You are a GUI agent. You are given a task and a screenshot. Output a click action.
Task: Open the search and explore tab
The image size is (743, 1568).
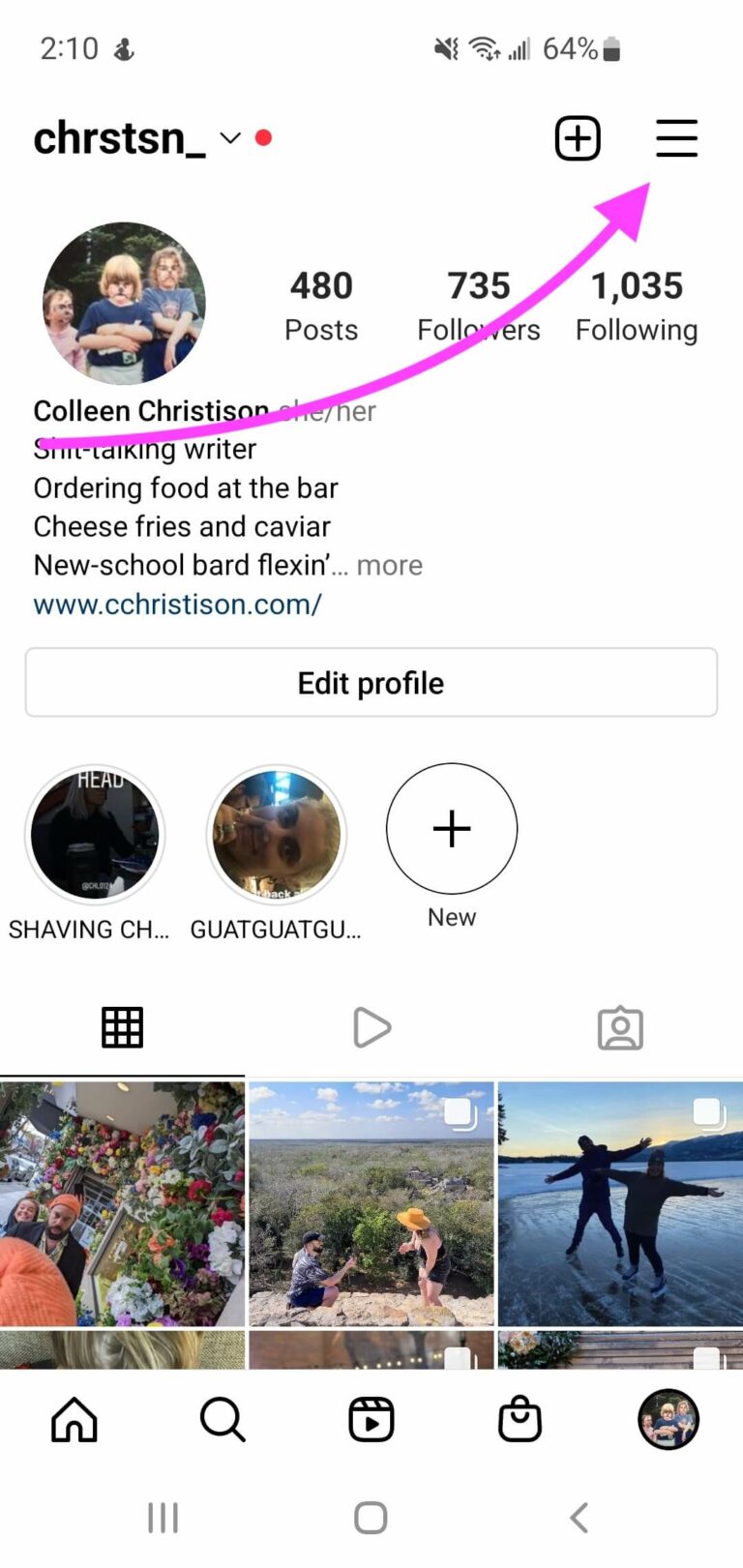223,1420
